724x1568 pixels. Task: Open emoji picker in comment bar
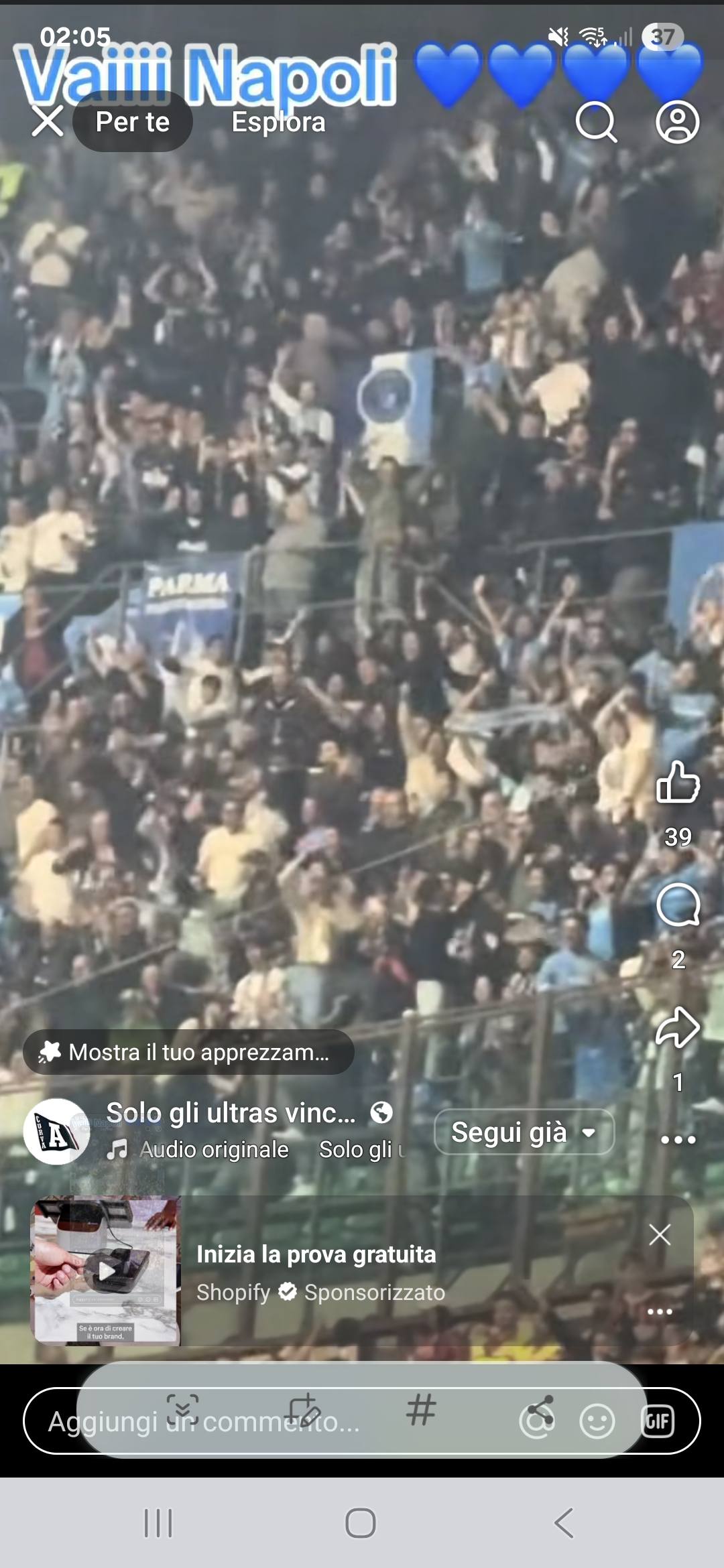[597, 1421]
